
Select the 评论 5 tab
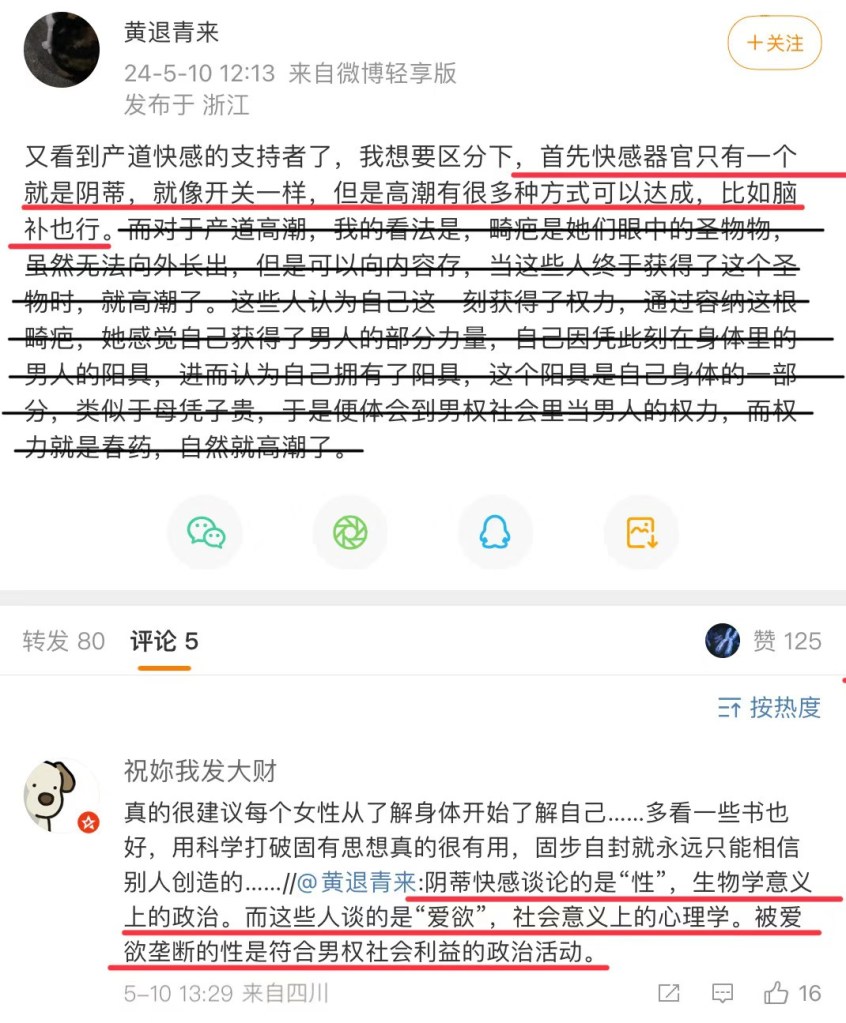[164, 641]
